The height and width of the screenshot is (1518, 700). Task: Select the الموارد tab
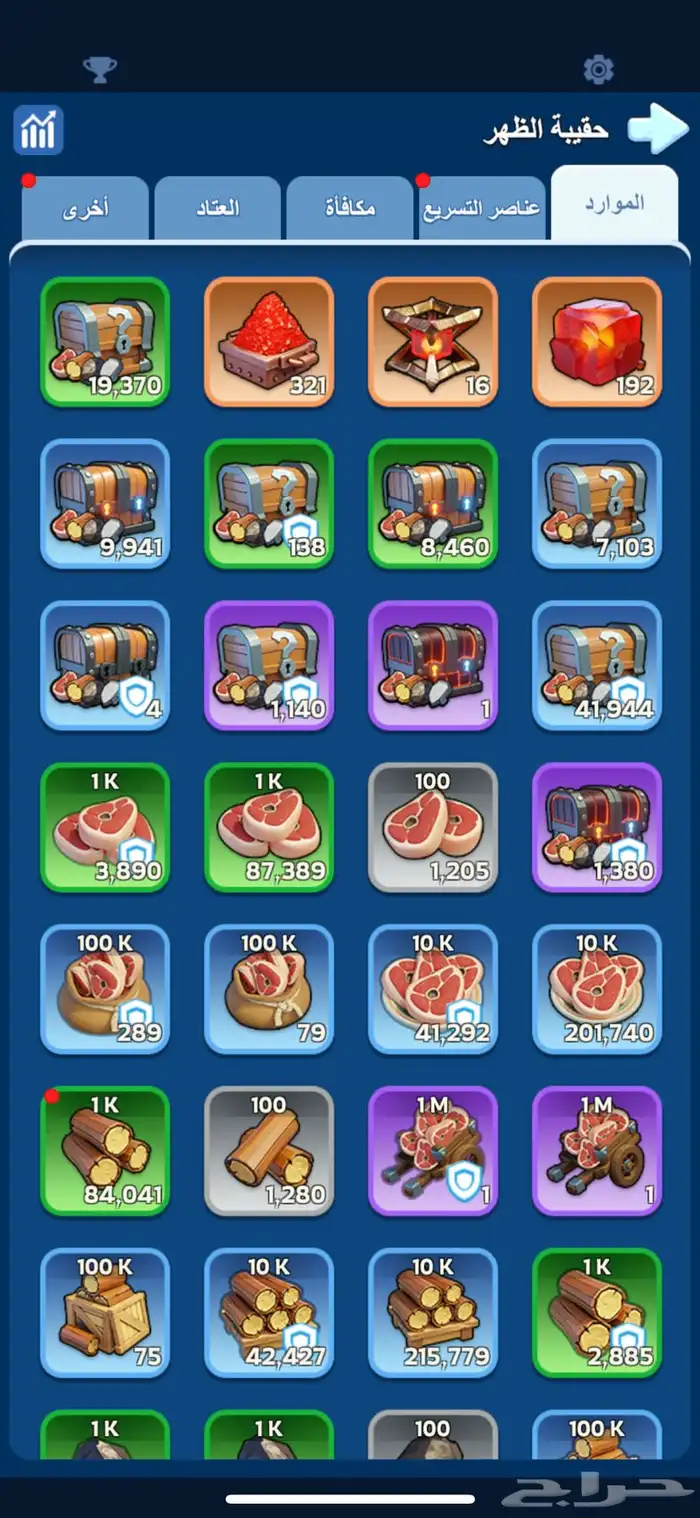614,204
